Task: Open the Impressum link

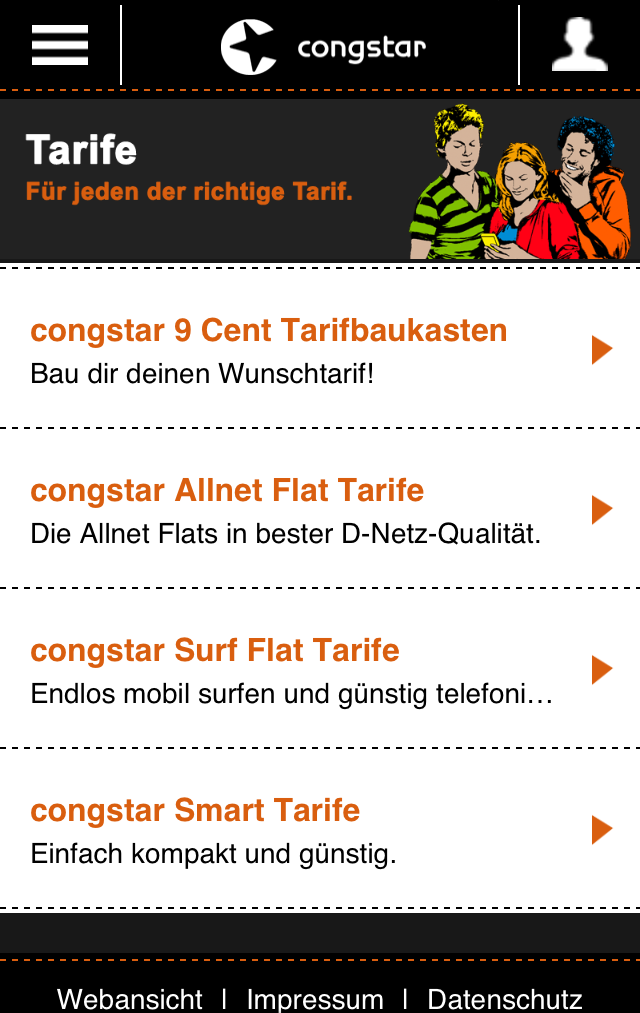Action: (x=315, y=998)
